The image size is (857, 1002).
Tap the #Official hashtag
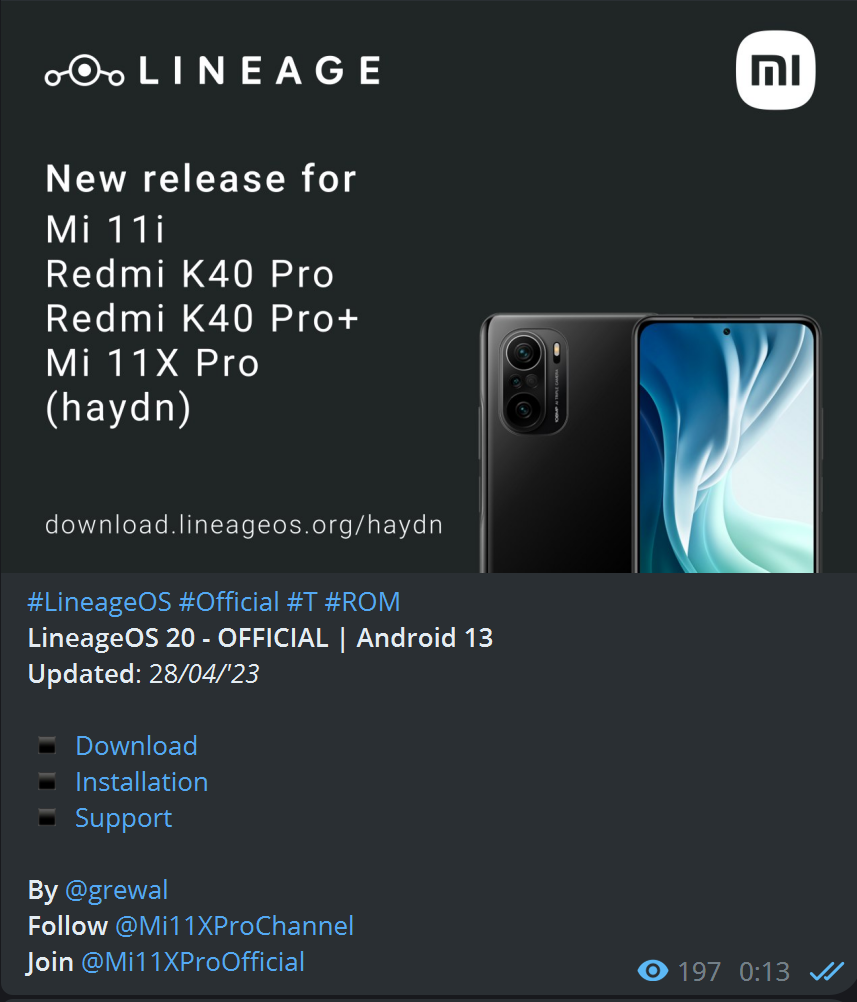229,602
